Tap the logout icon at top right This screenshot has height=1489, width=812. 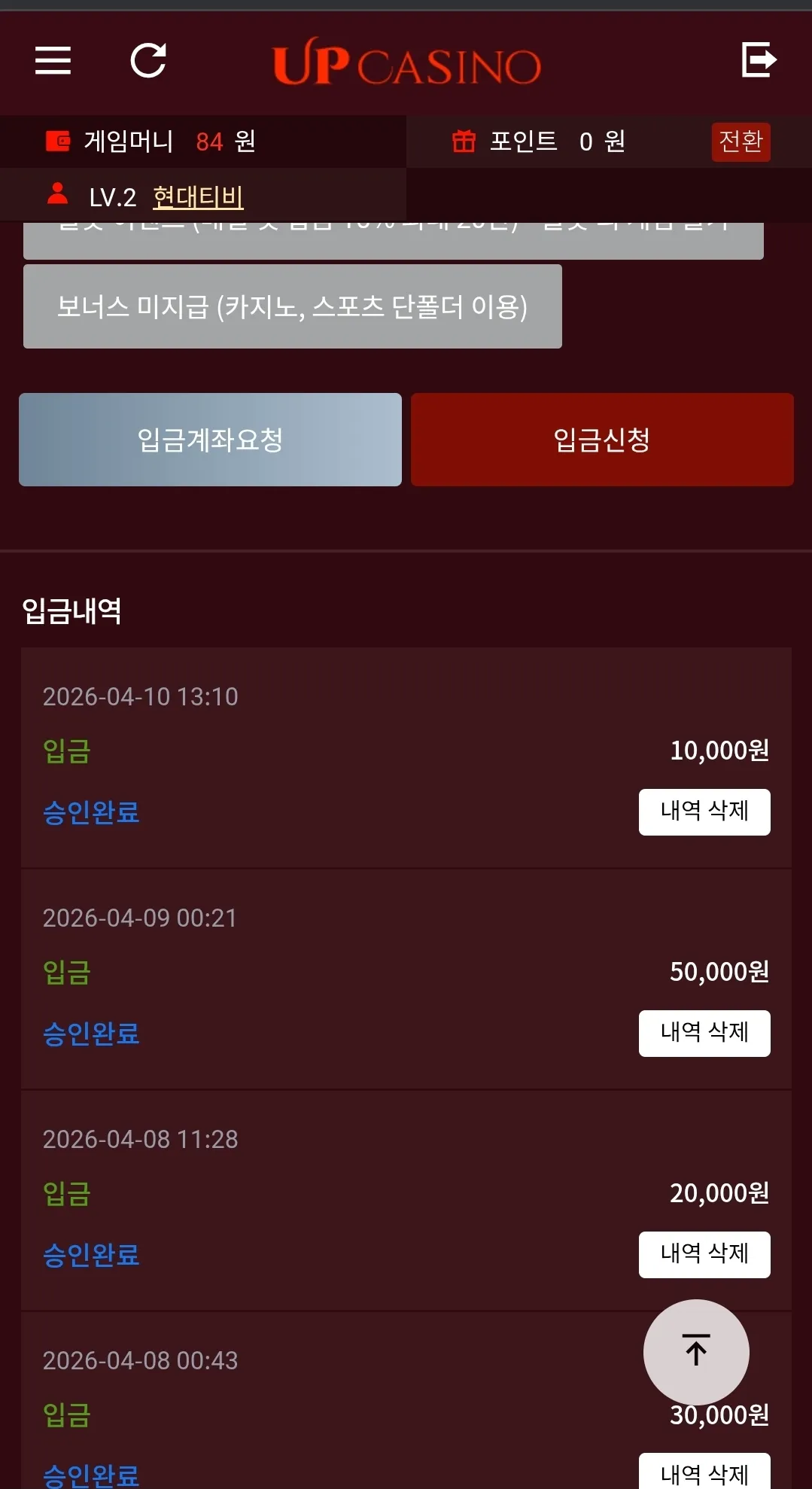pyautogui.click(x=759, y=59)
